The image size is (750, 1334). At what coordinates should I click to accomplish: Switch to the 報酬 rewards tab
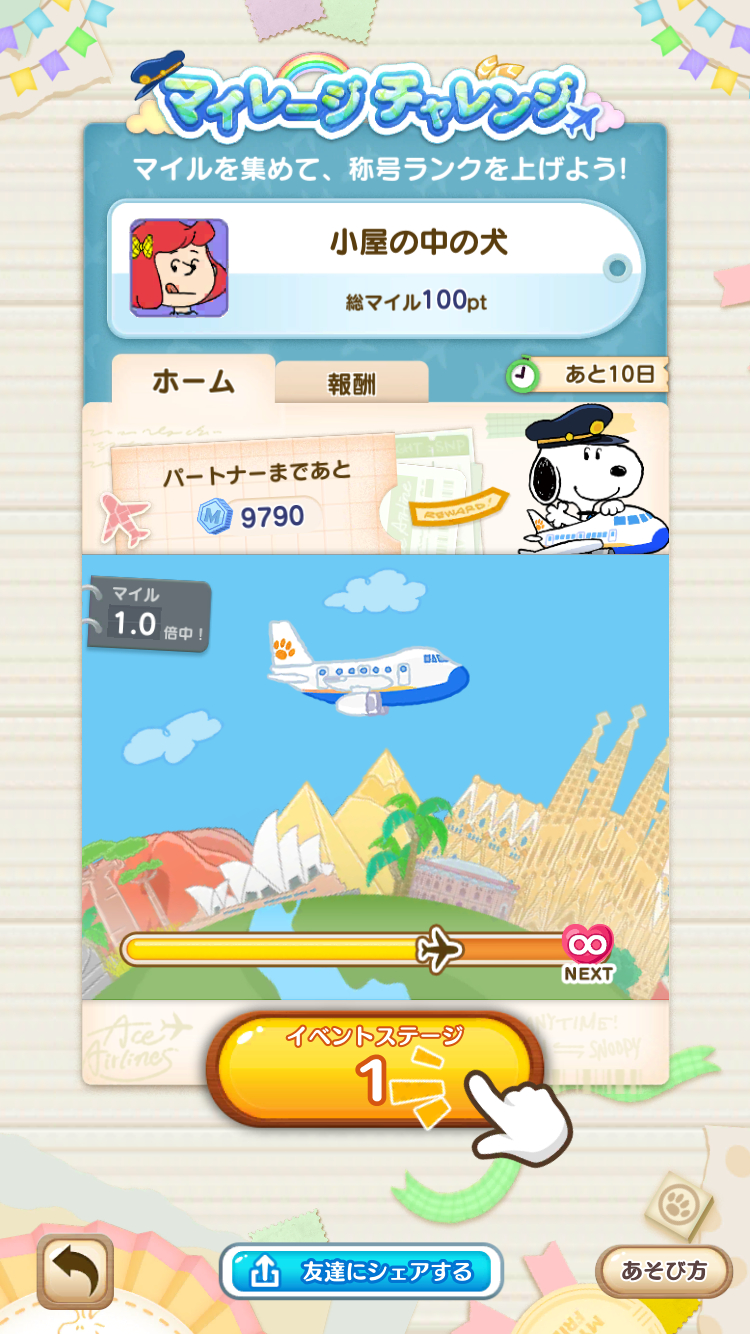click(x=352, y=383)
